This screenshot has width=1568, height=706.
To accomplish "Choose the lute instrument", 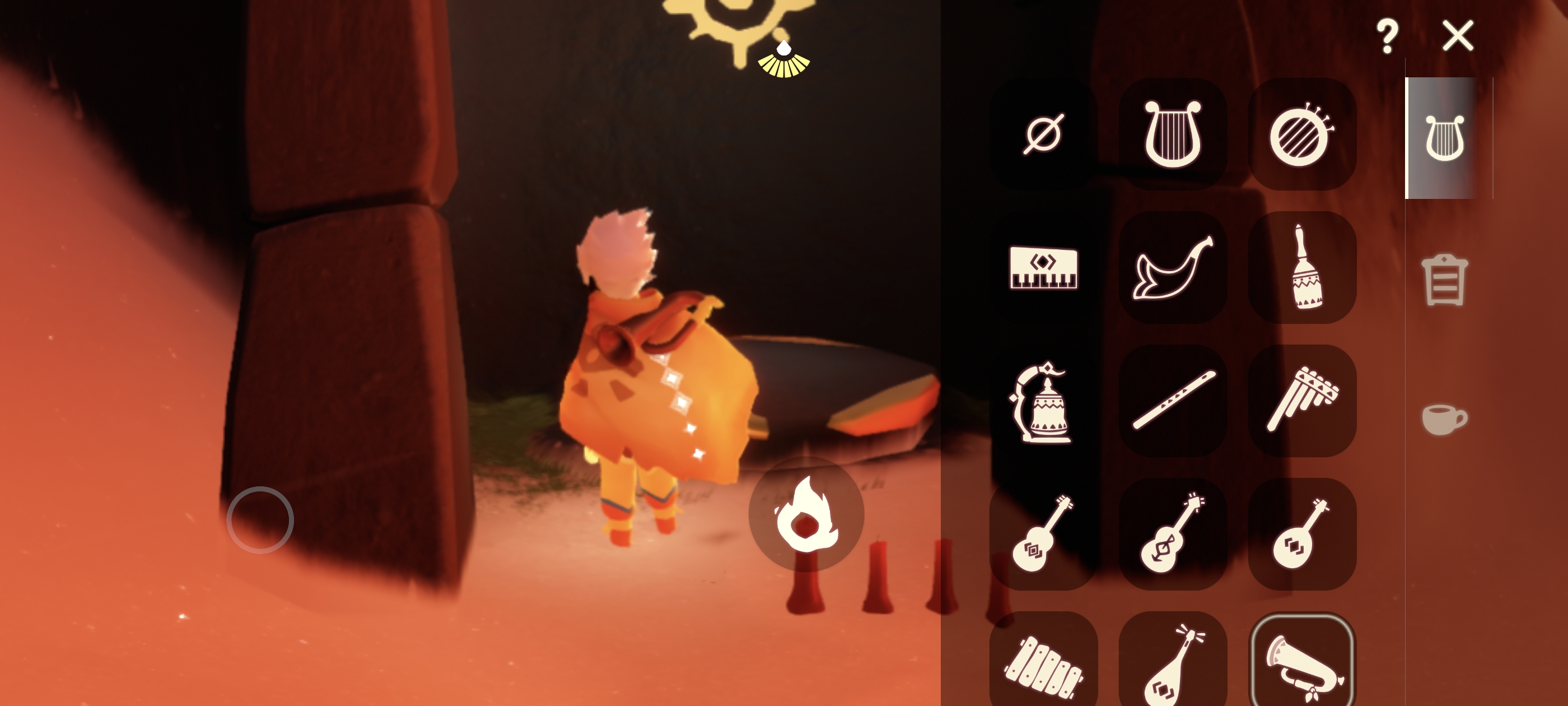I will click(x=1173, y=664).
